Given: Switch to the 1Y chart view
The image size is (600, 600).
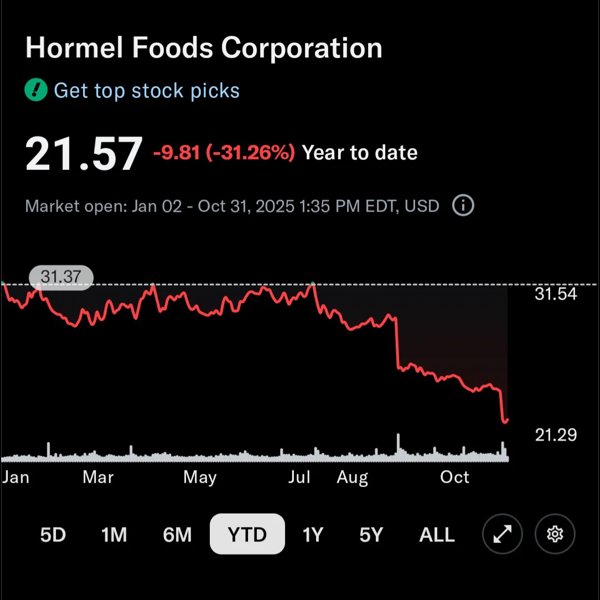Looking at the screenshot, I should [x=313, y=535].
